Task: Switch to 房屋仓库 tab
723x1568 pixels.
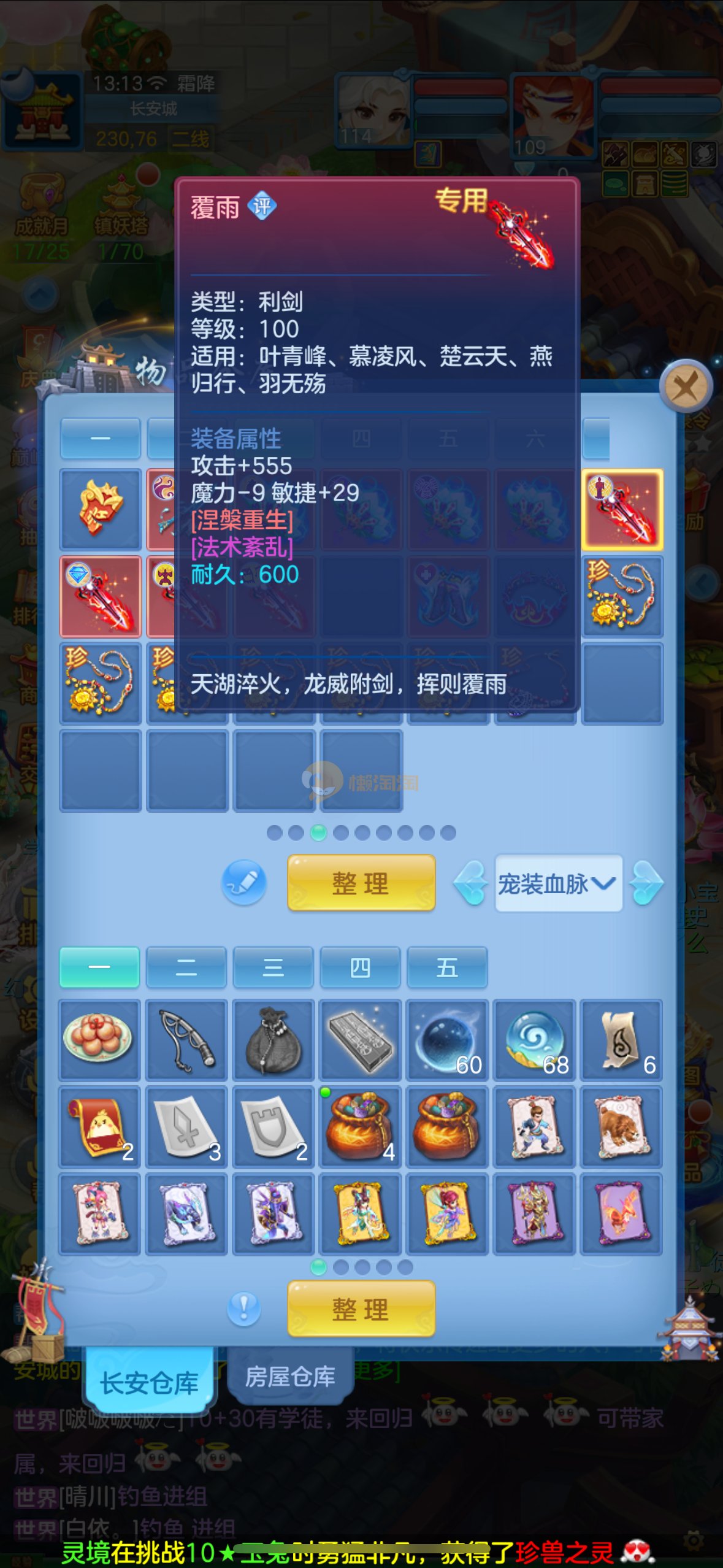Action: click(x=290, y=1377)
